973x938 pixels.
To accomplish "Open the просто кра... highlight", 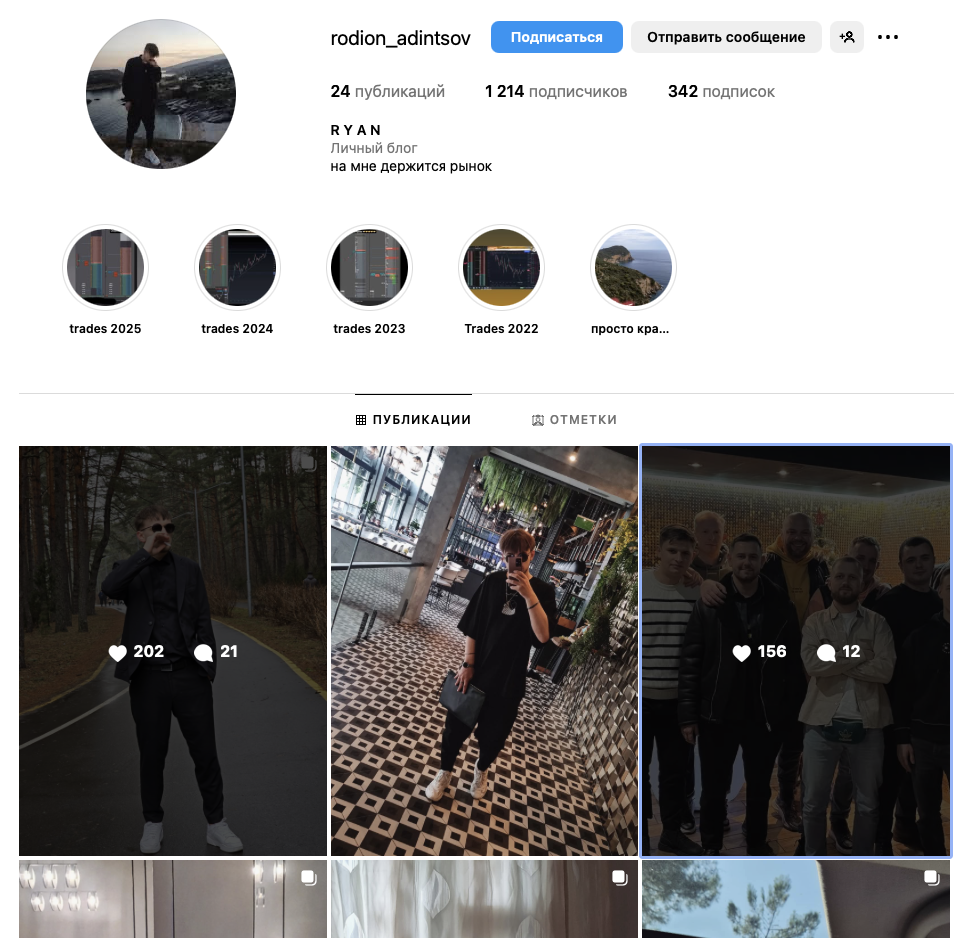I will click(x=633, y=268).
